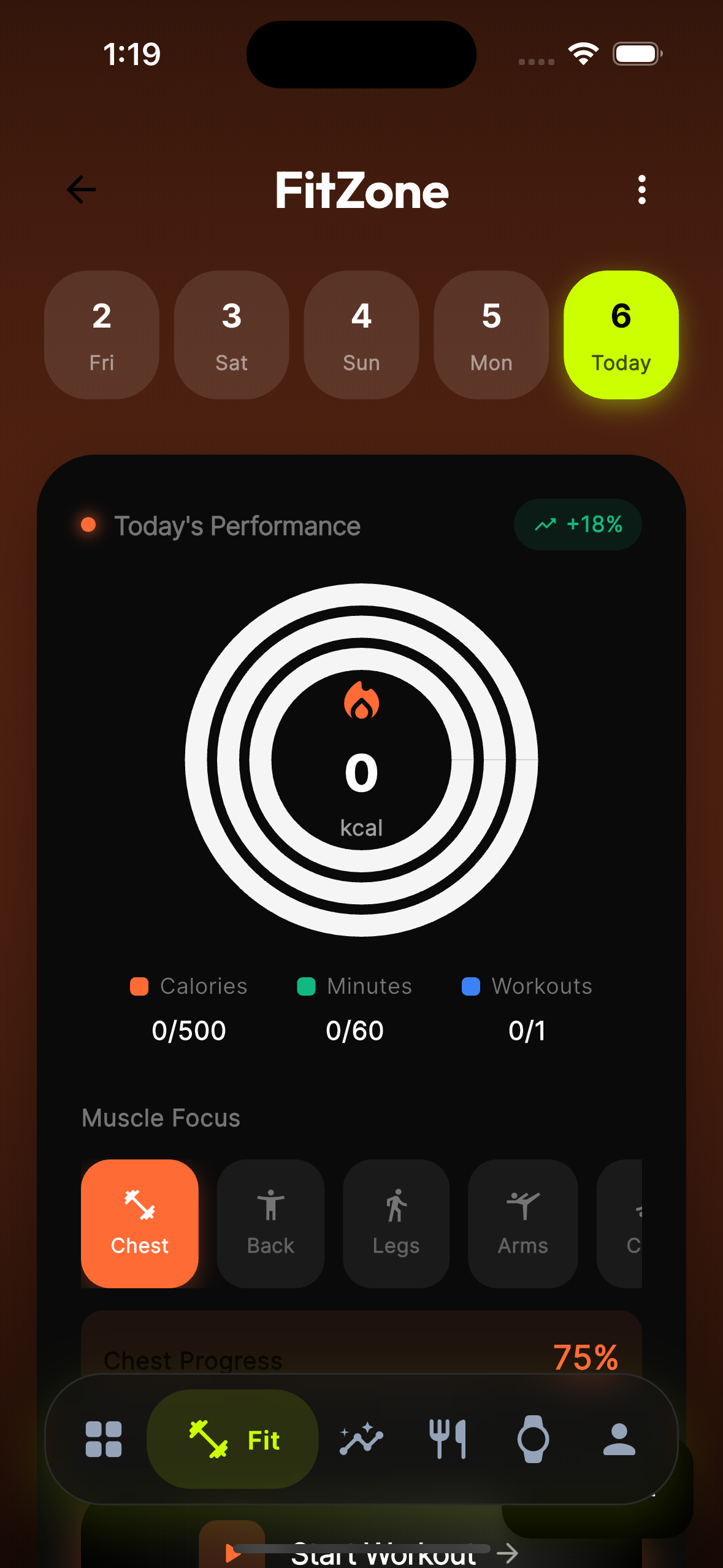The height and width of the screenshot is (1568, 723).
Task: Enable the Legs muscle focus option
Action: (x=396, y=1224)
